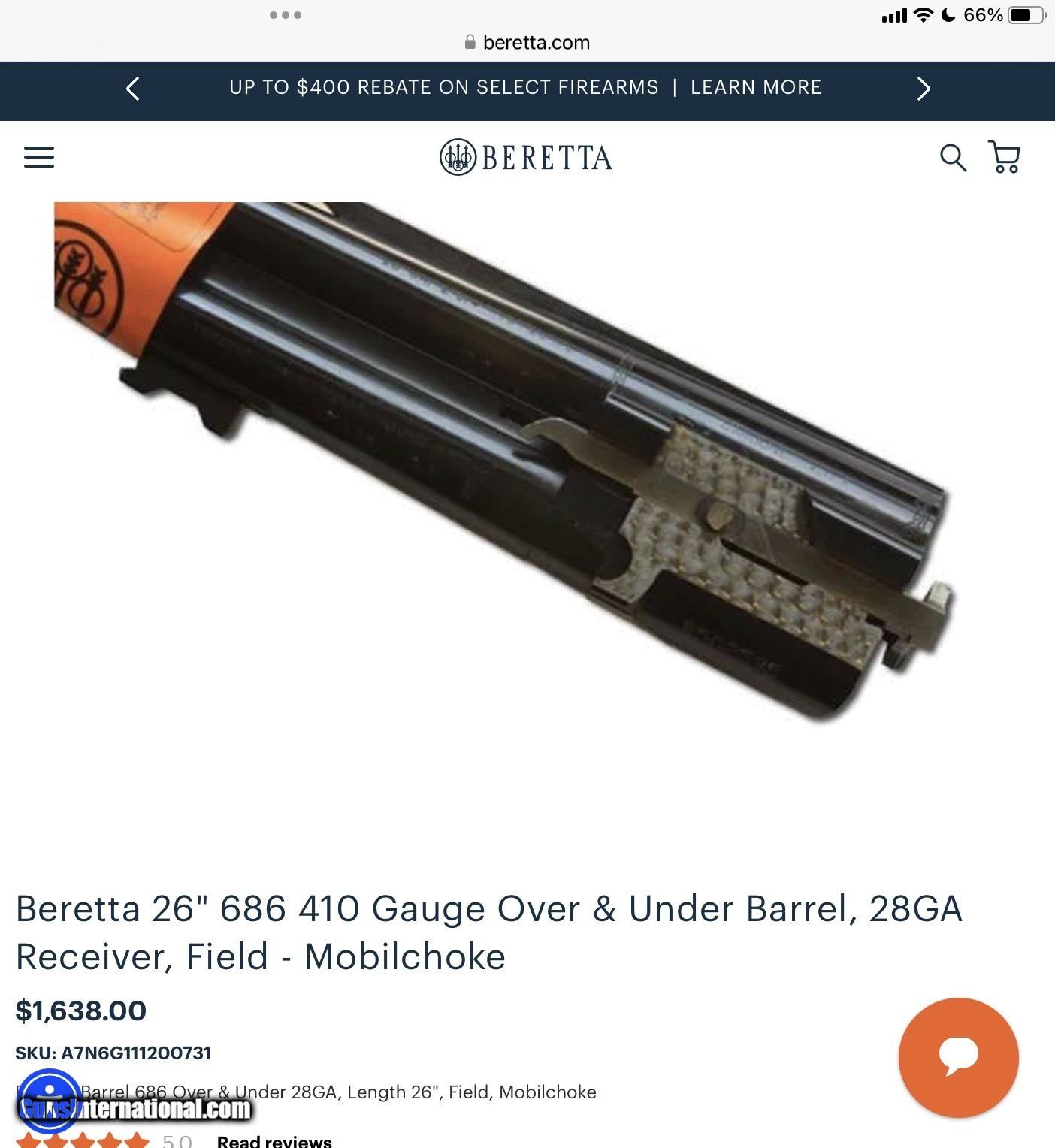Open the orange live chat bubble

958,1057
